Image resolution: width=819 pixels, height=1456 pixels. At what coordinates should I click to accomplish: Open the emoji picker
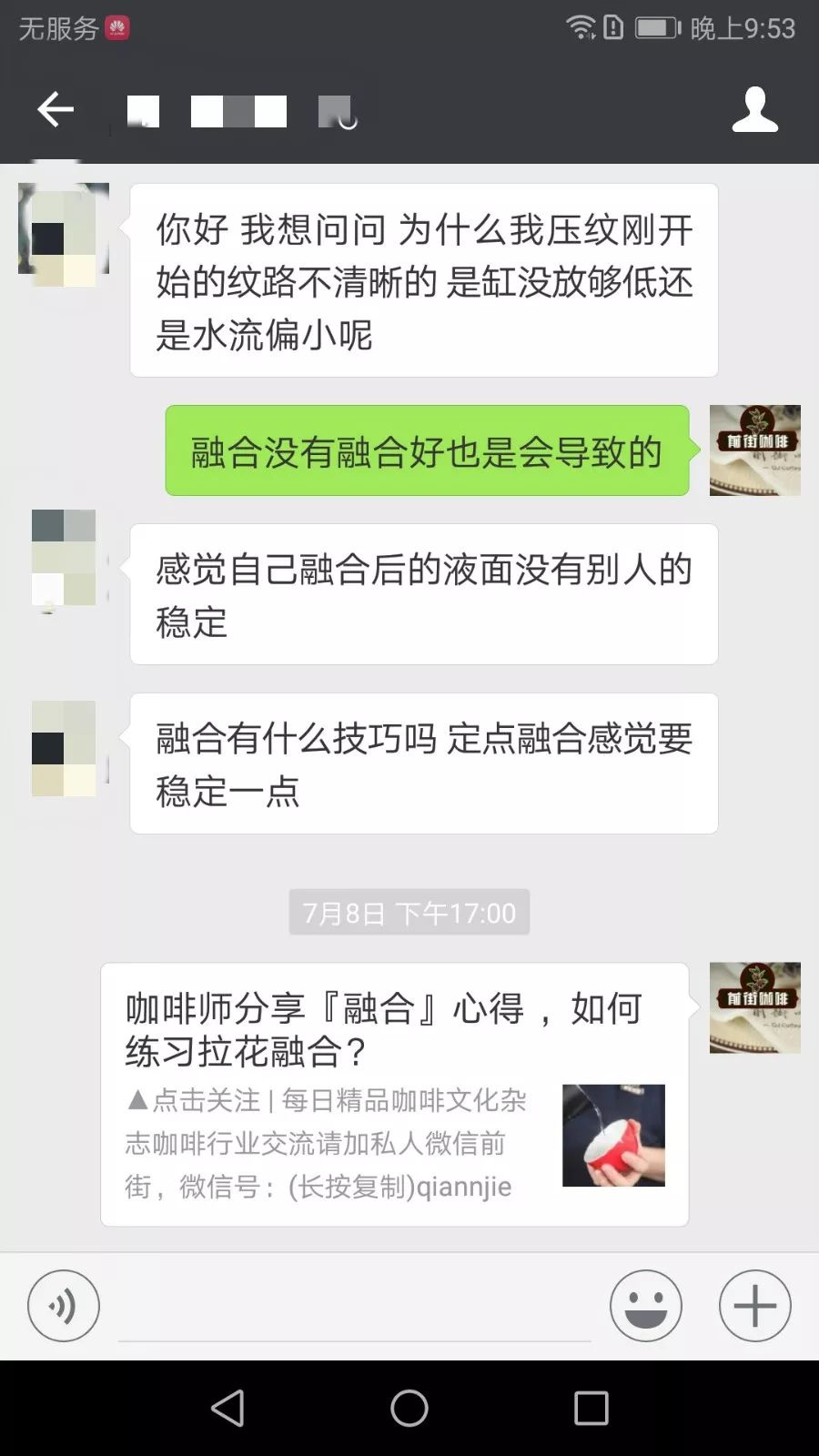pyautogui.click(x=645, y=1306)
